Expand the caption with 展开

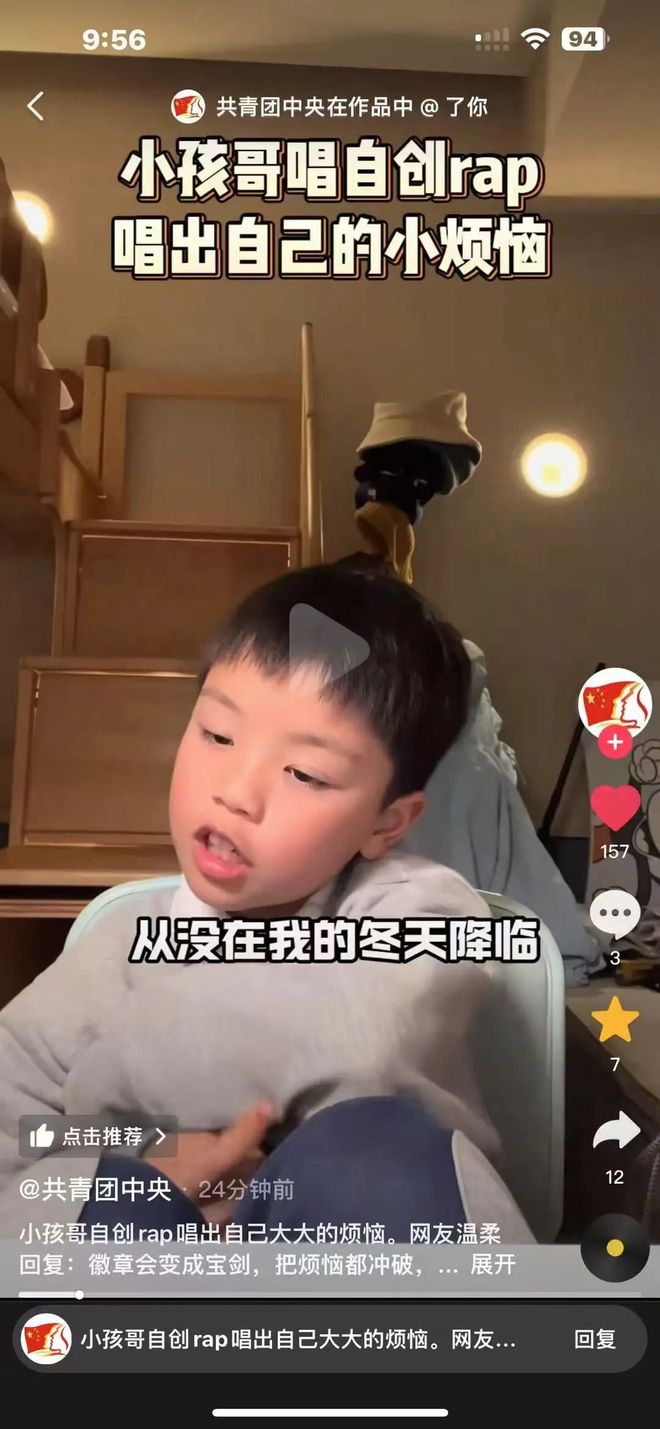[x=493, y=1264]
